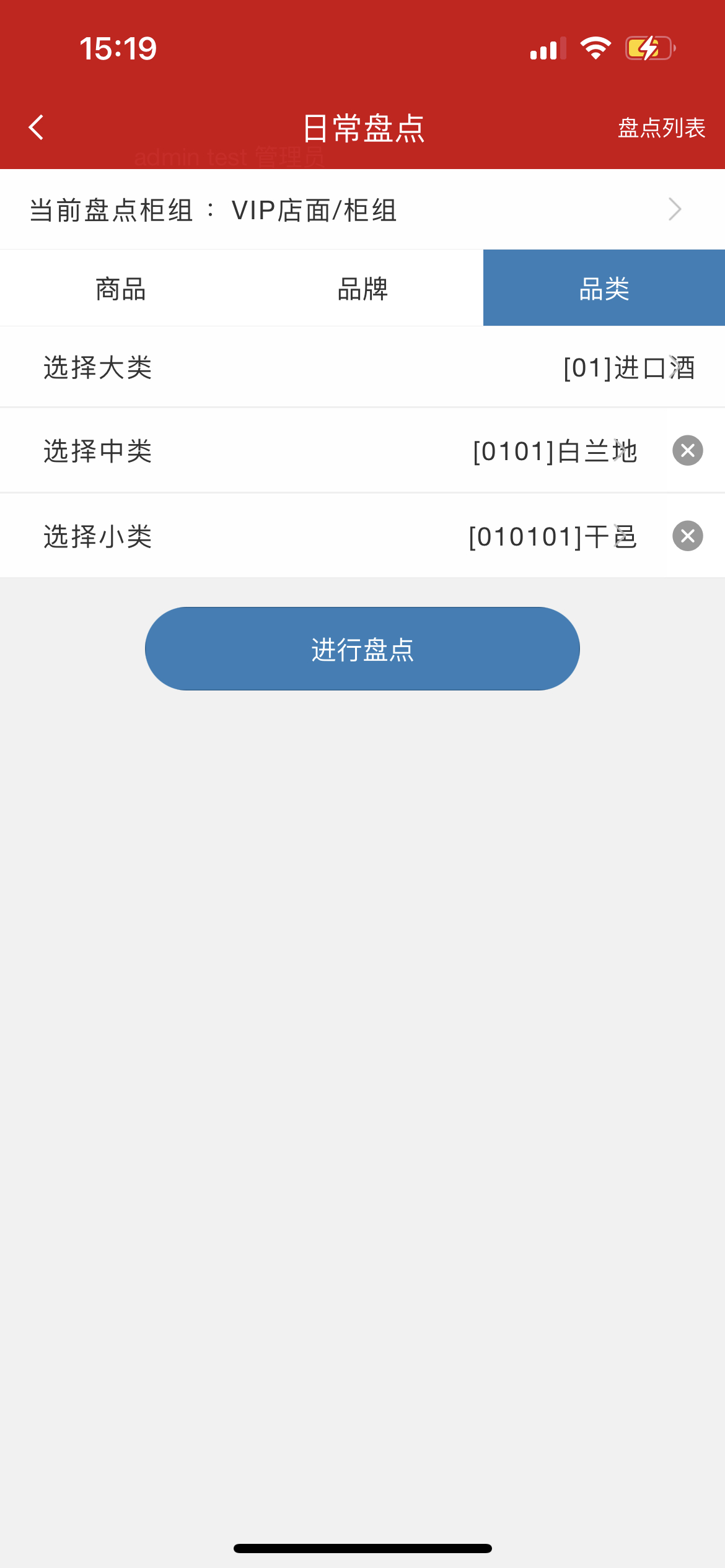Switch to the 商品 tab

(121, 289)
